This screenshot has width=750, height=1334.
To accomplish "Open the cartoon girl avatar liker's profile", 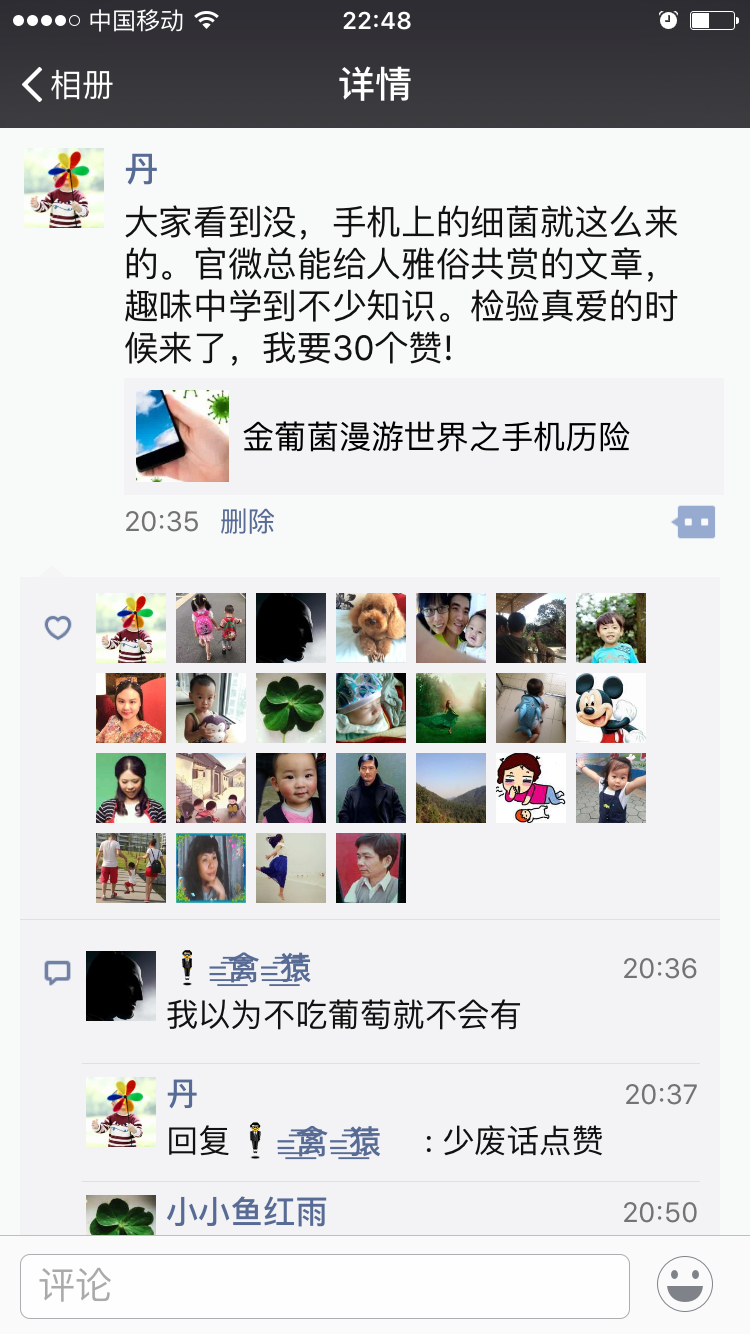I will click(531, 788).
